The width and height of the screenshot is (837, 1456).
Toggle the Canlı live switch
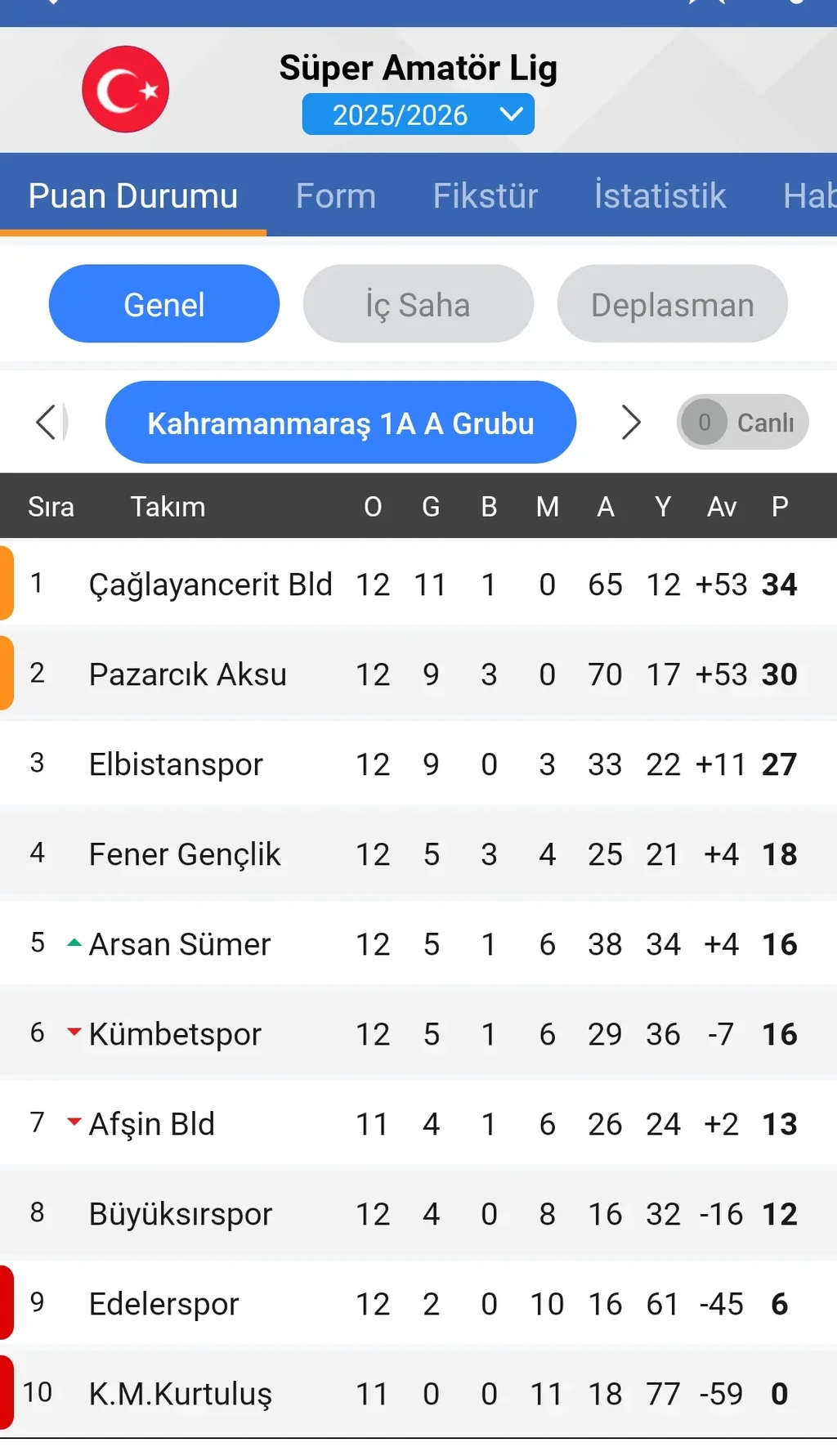741,422
